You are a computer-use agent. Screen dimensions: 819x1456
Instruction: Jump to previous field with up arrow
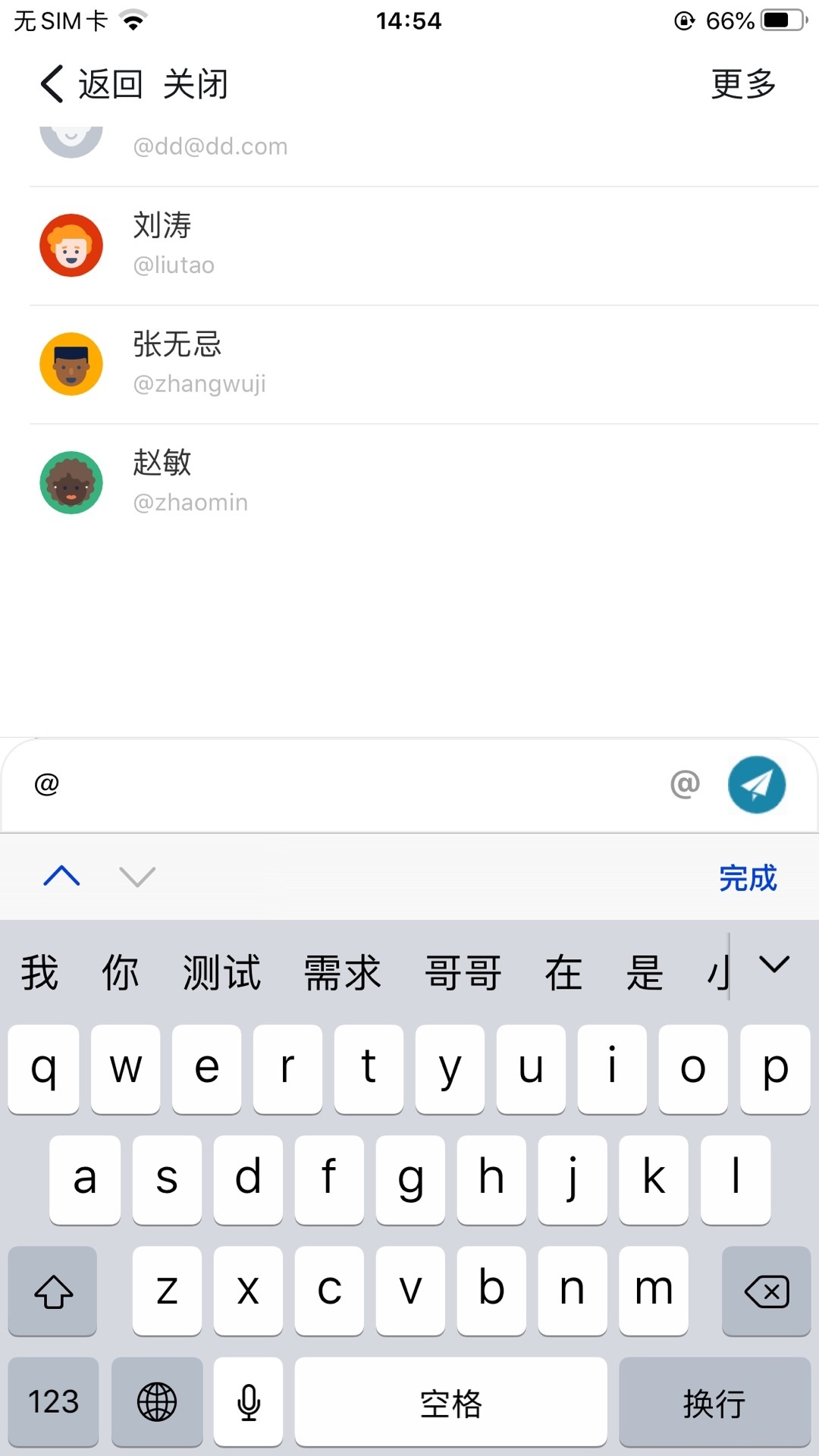(x=62, y=877)
